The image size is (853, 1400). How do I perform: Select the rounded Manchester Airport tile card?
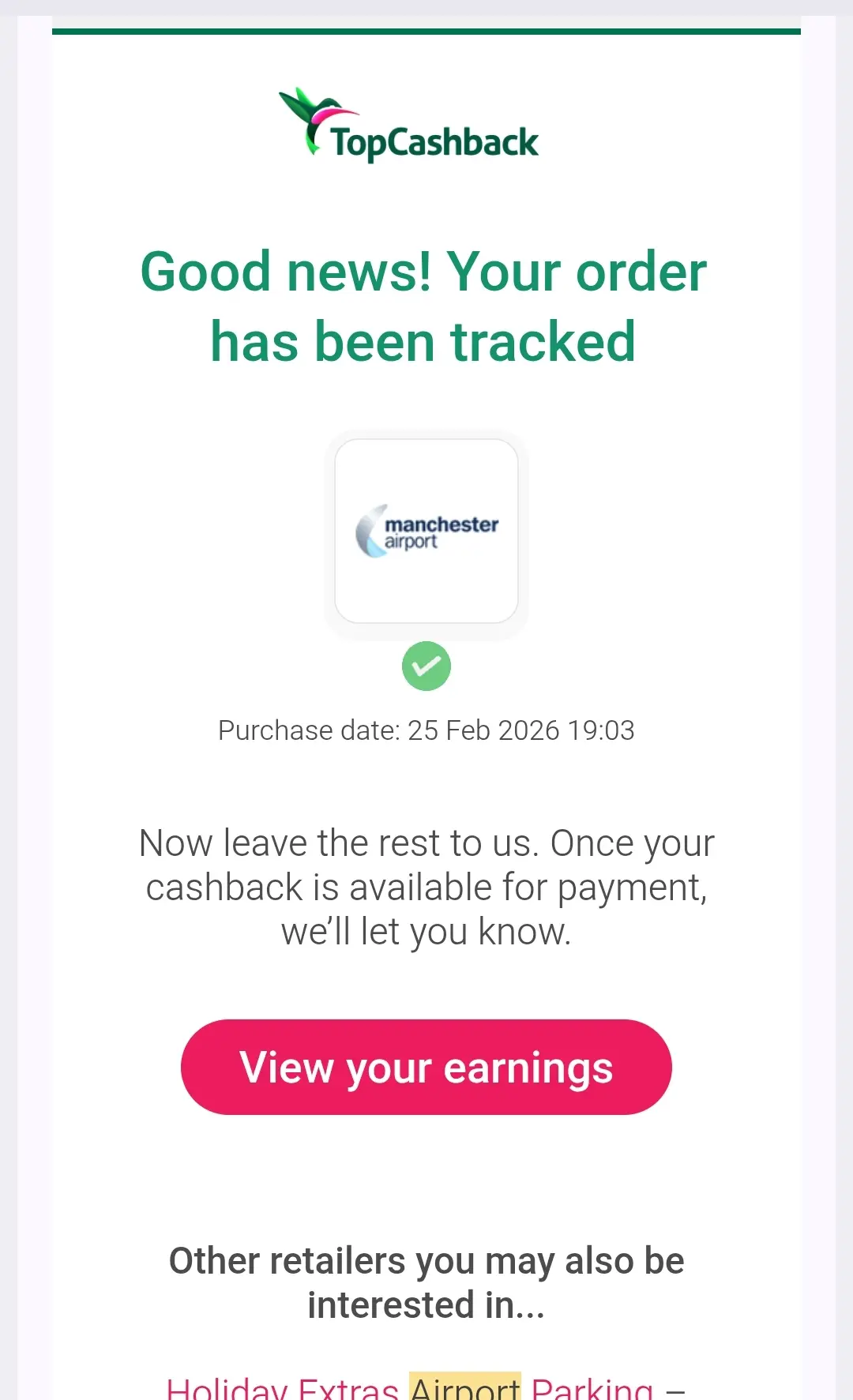426,531
